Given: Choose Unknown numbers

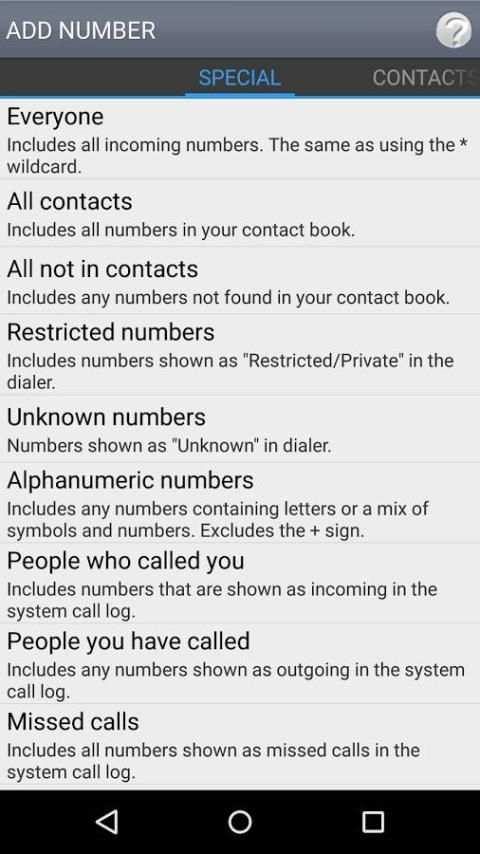Looking at the screenshot, I should pos(240,429).
